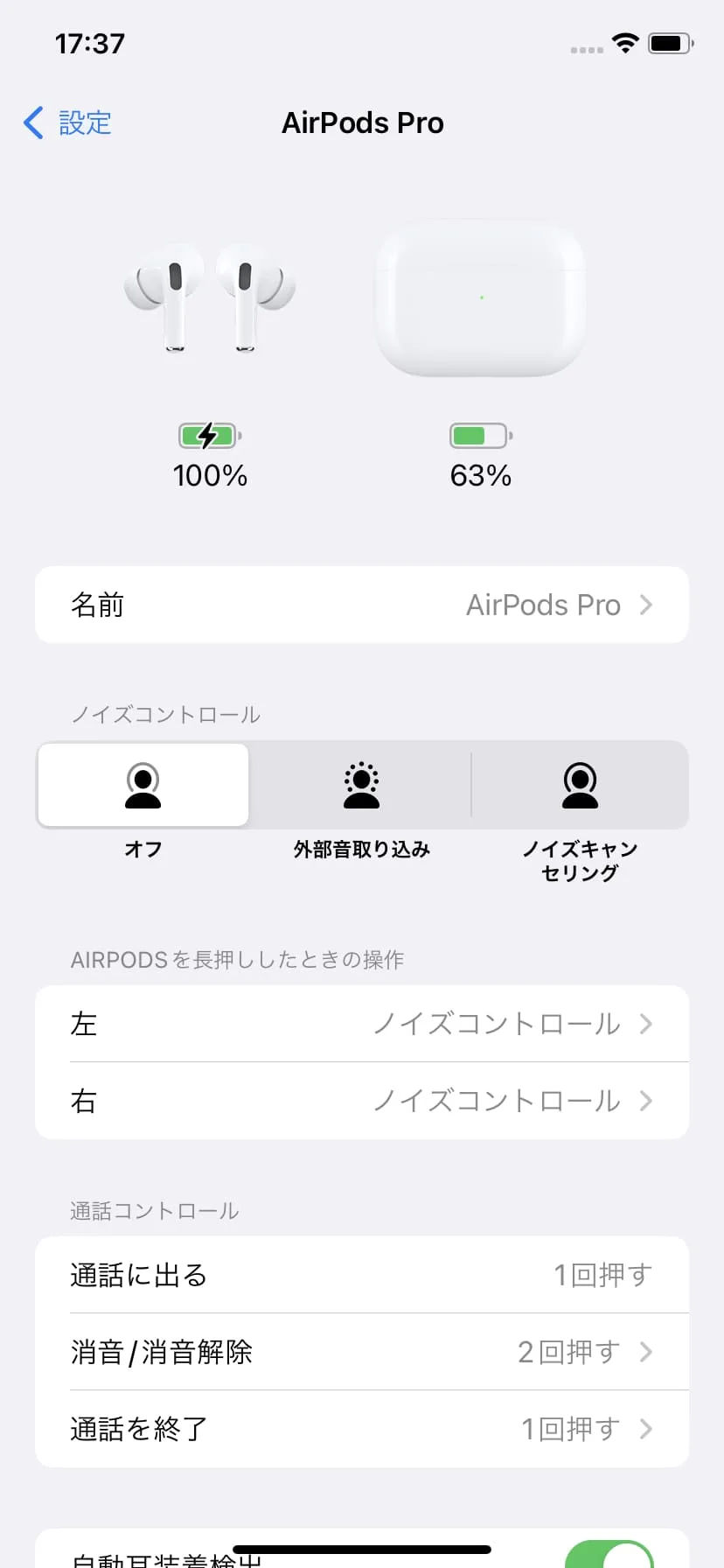Open 左 long-press setting

[x=362, y=1024]
